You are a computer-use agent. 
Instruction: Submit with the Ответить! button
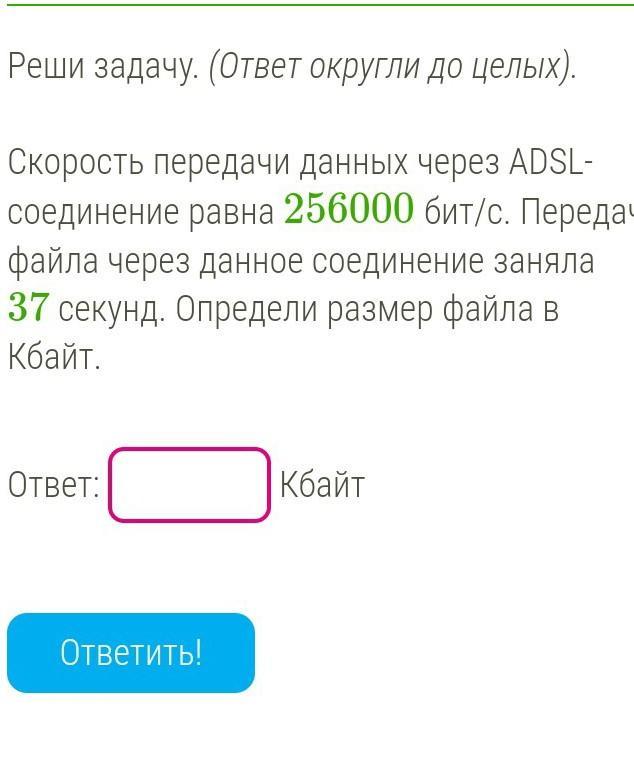tap(131, 653)
